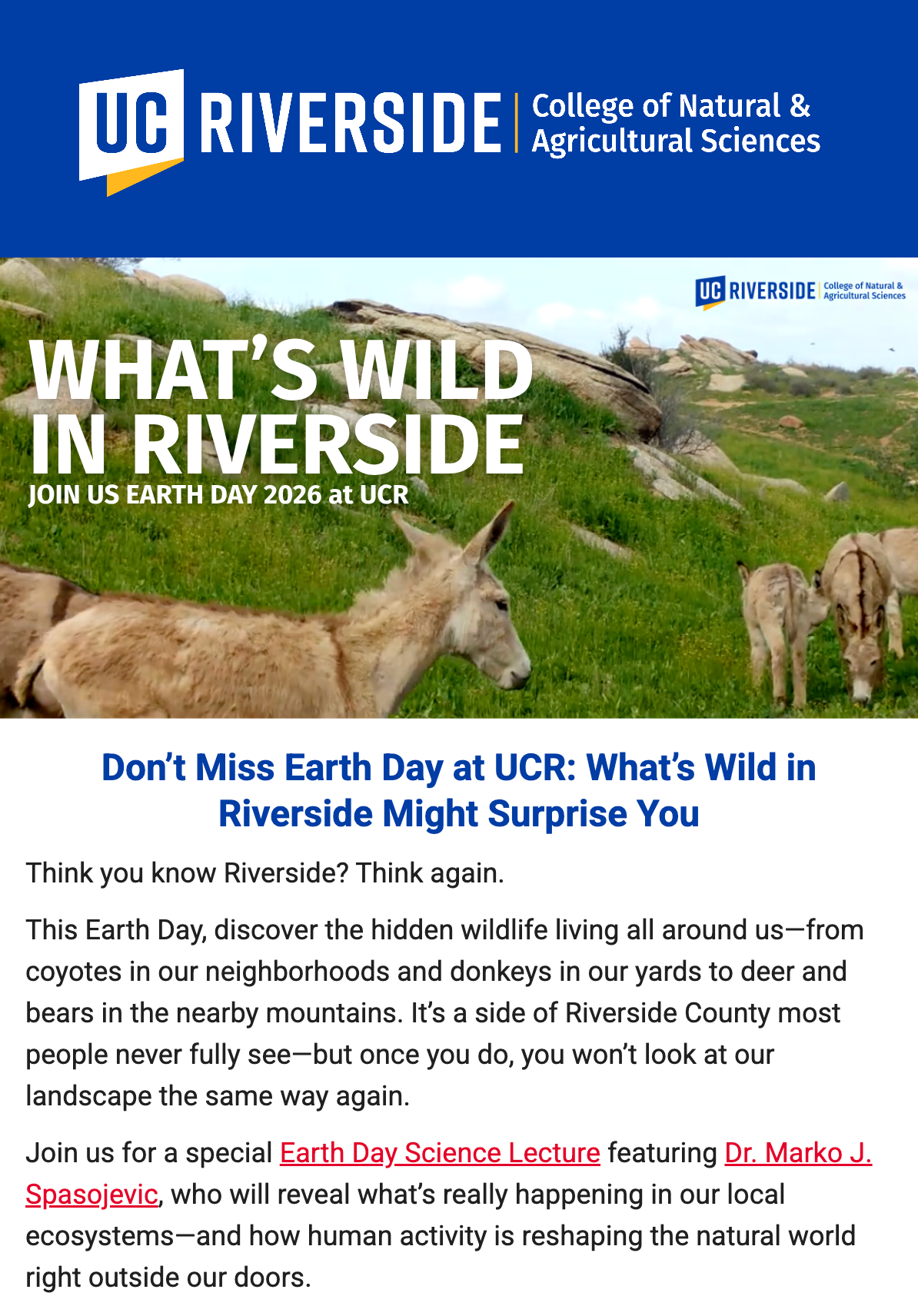Open the Earth Day Science Lecture link
The height and width of the screenshot is (1316, 918).
click(x=440, y=1153)
